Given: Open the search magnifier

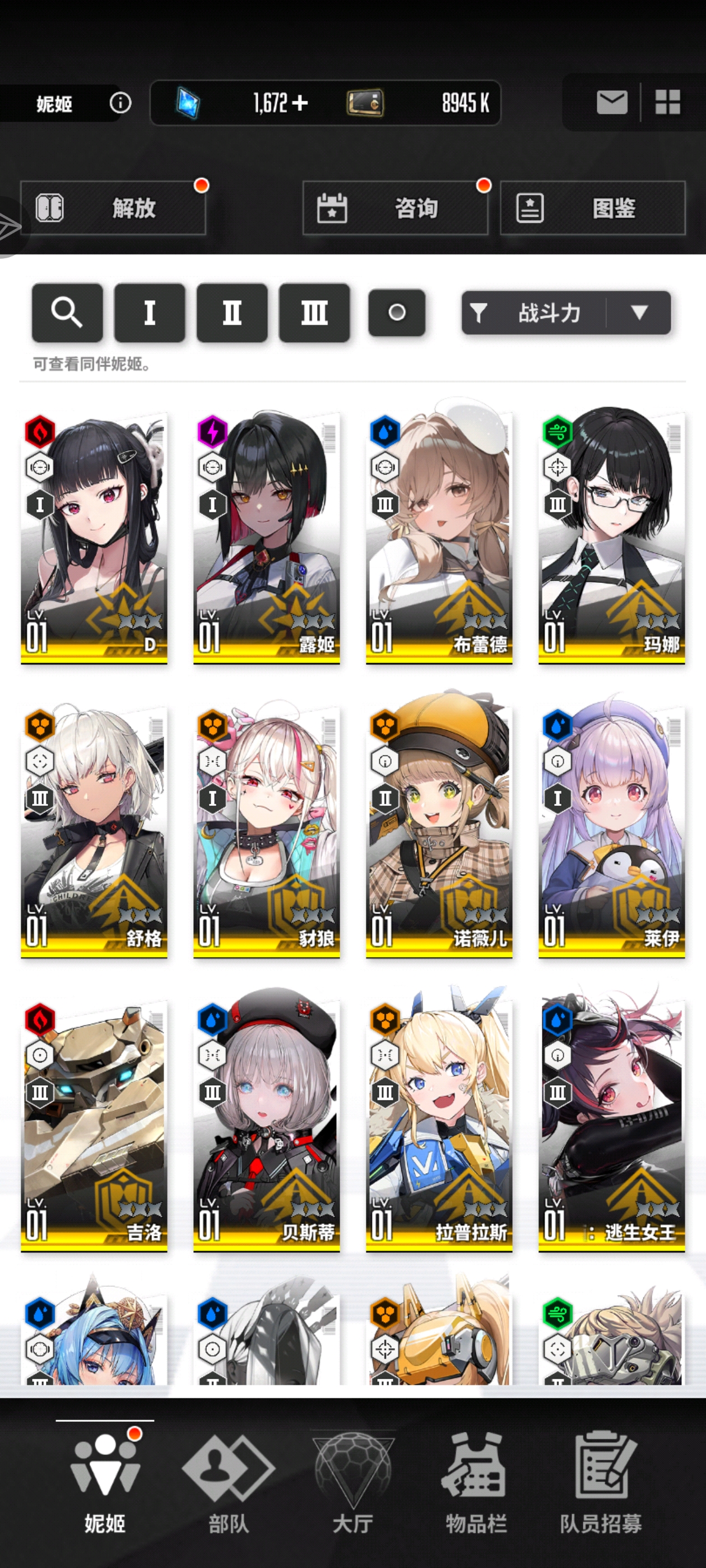Looking at the screenshot, I should [x=67, y=313].
